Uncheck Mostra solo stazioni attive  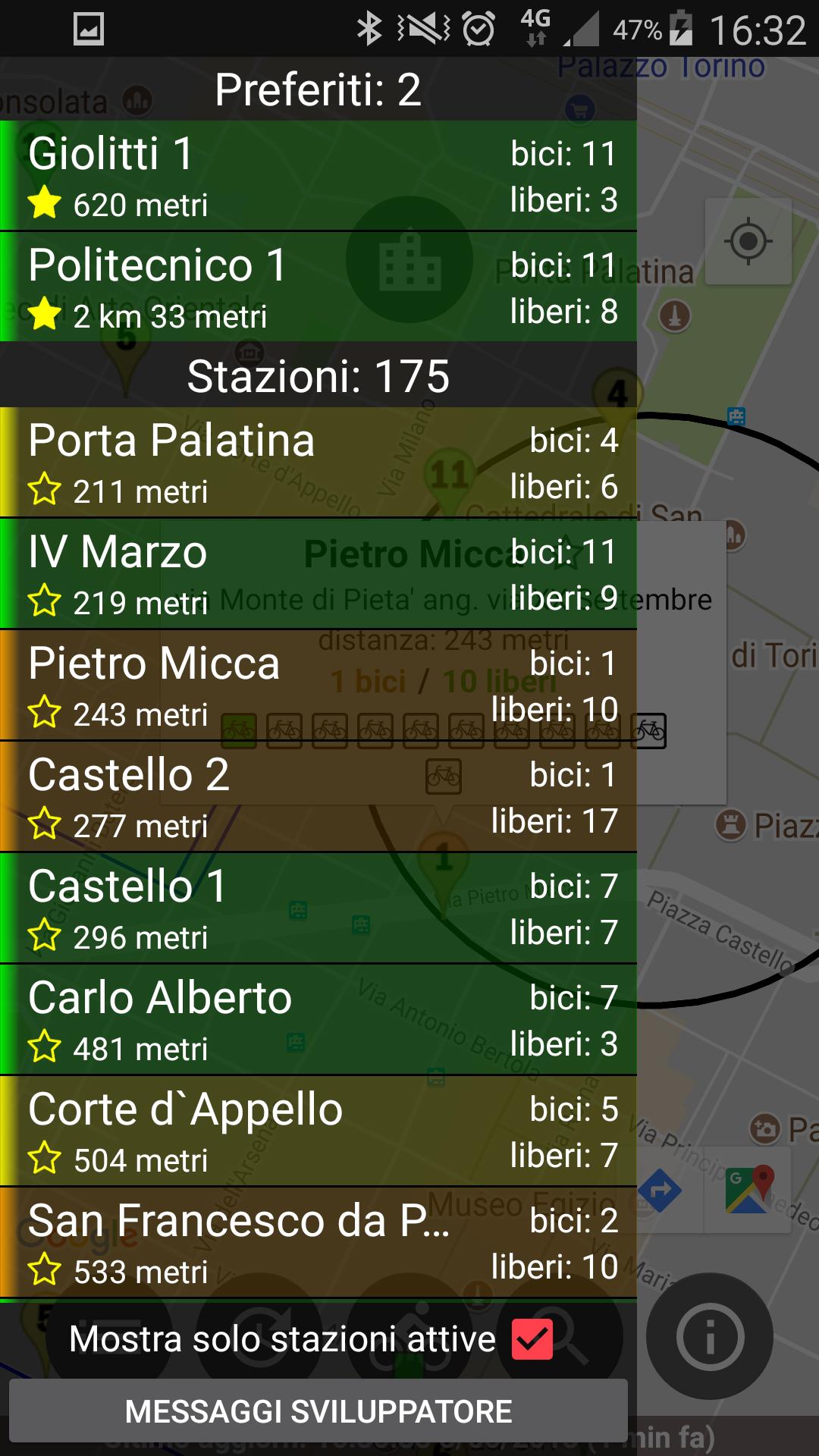[x=532, y=1339]
